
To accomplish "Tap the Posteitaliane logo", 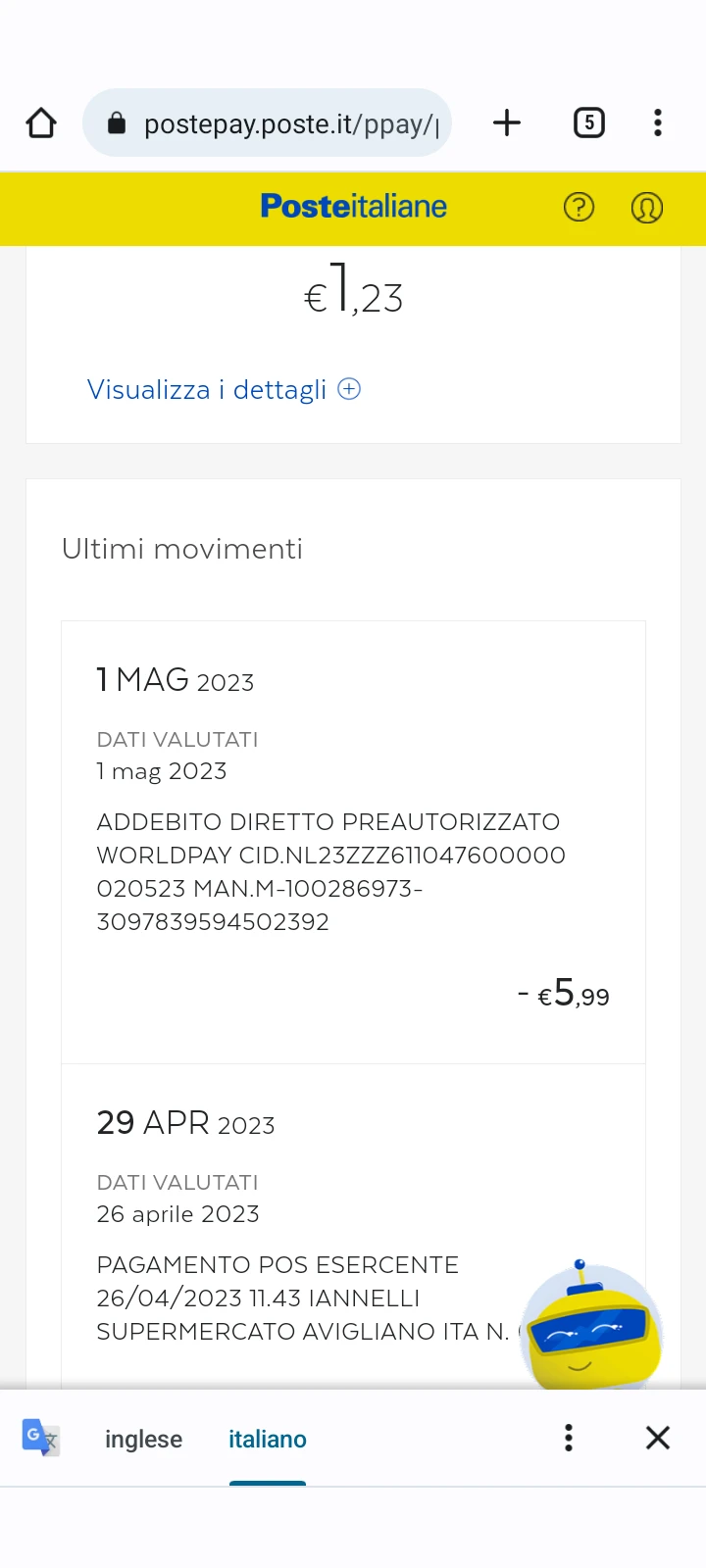I will pyautogui.click(x=353, y=207).
